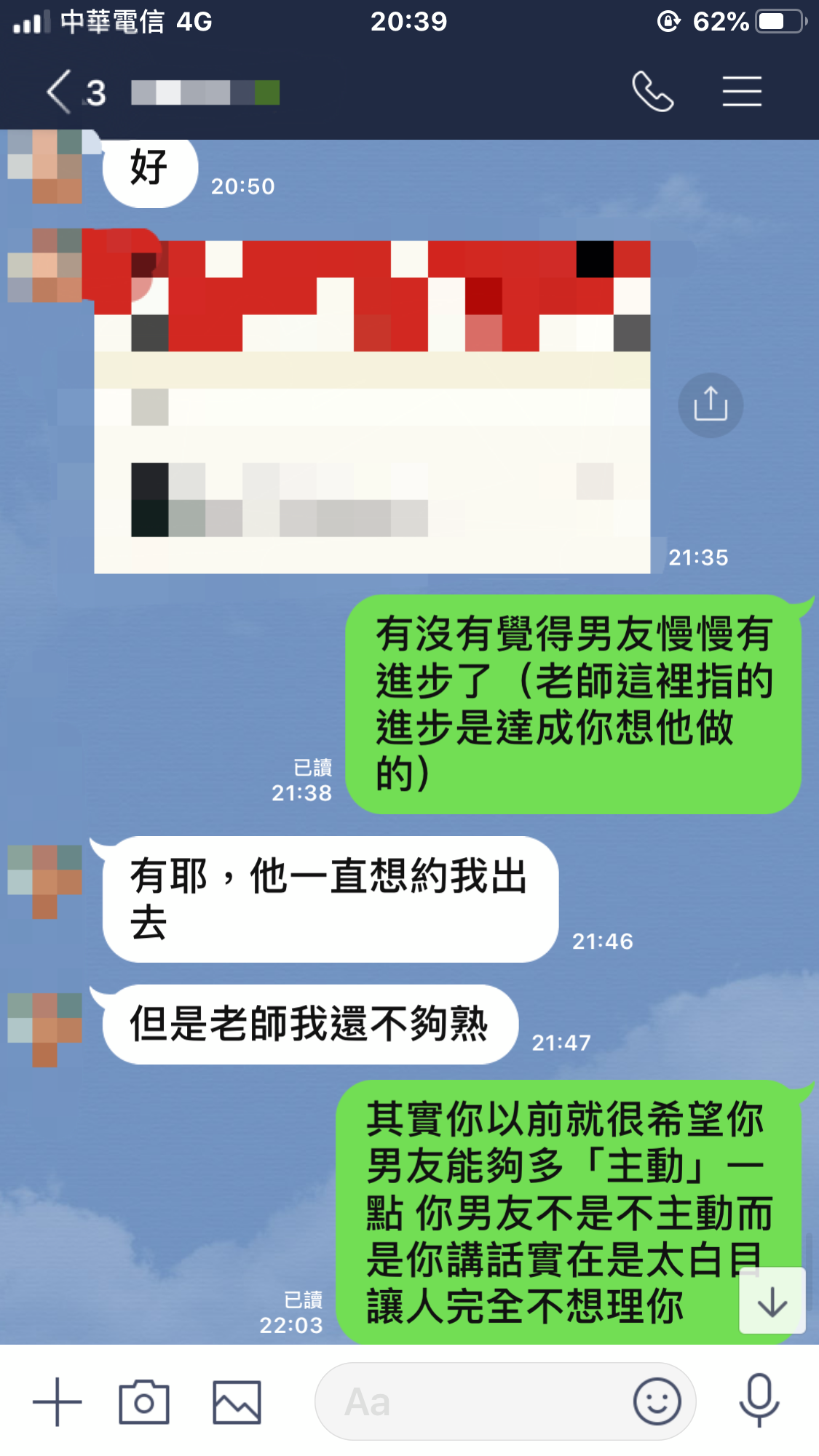
Task: Open the photo gallery picker
Action: (237, 1401)
